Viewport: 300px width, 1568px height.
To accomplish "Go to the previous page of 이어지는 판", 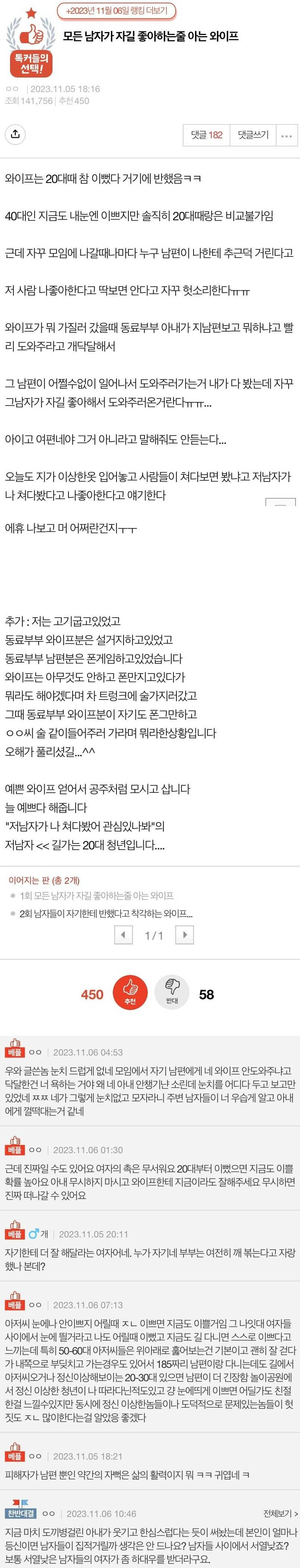I will pyautogui.click(x=123, y=935).
